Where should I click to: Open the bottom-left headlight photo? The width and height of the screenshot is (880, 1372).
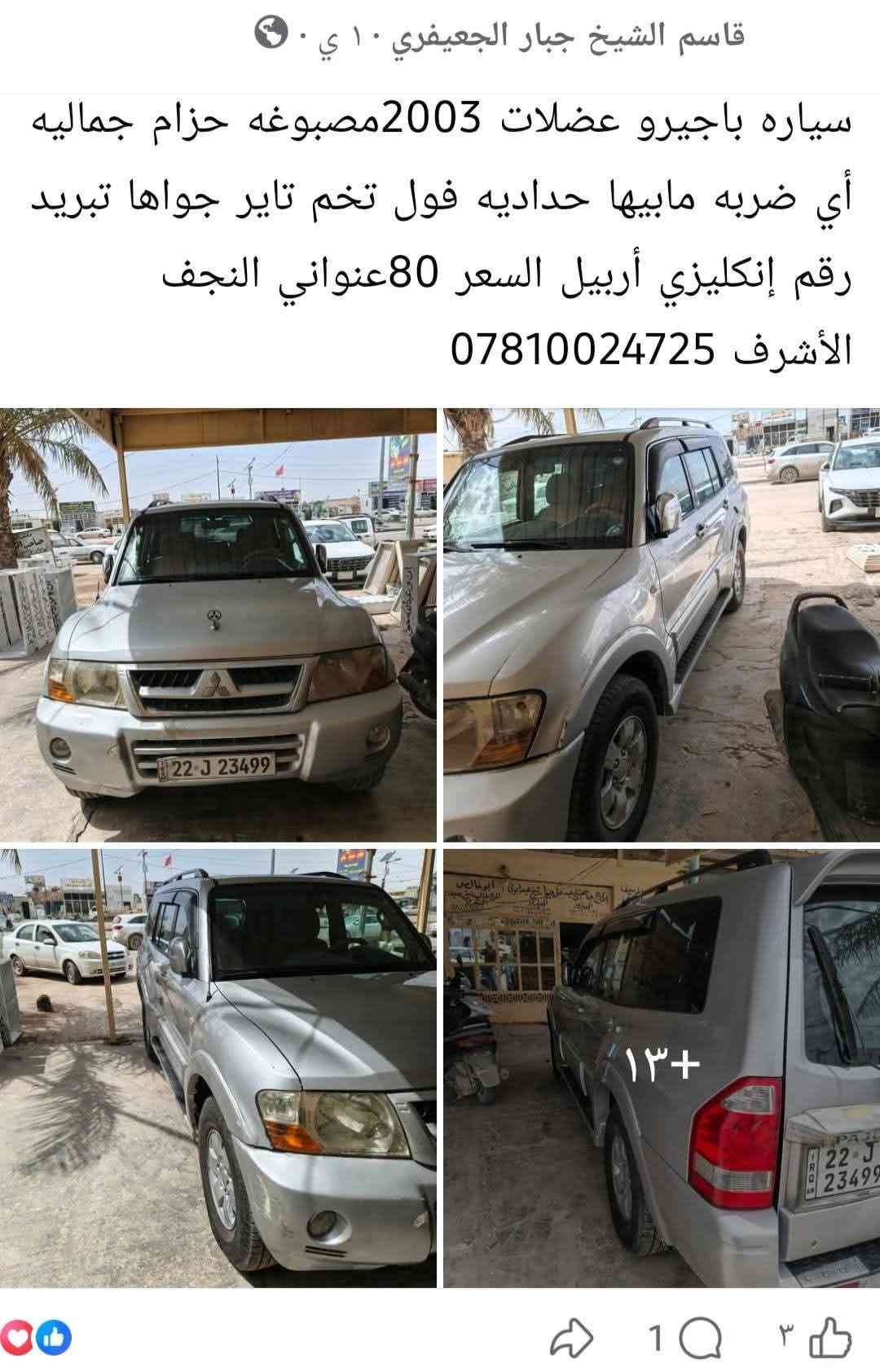point(218,1068)
